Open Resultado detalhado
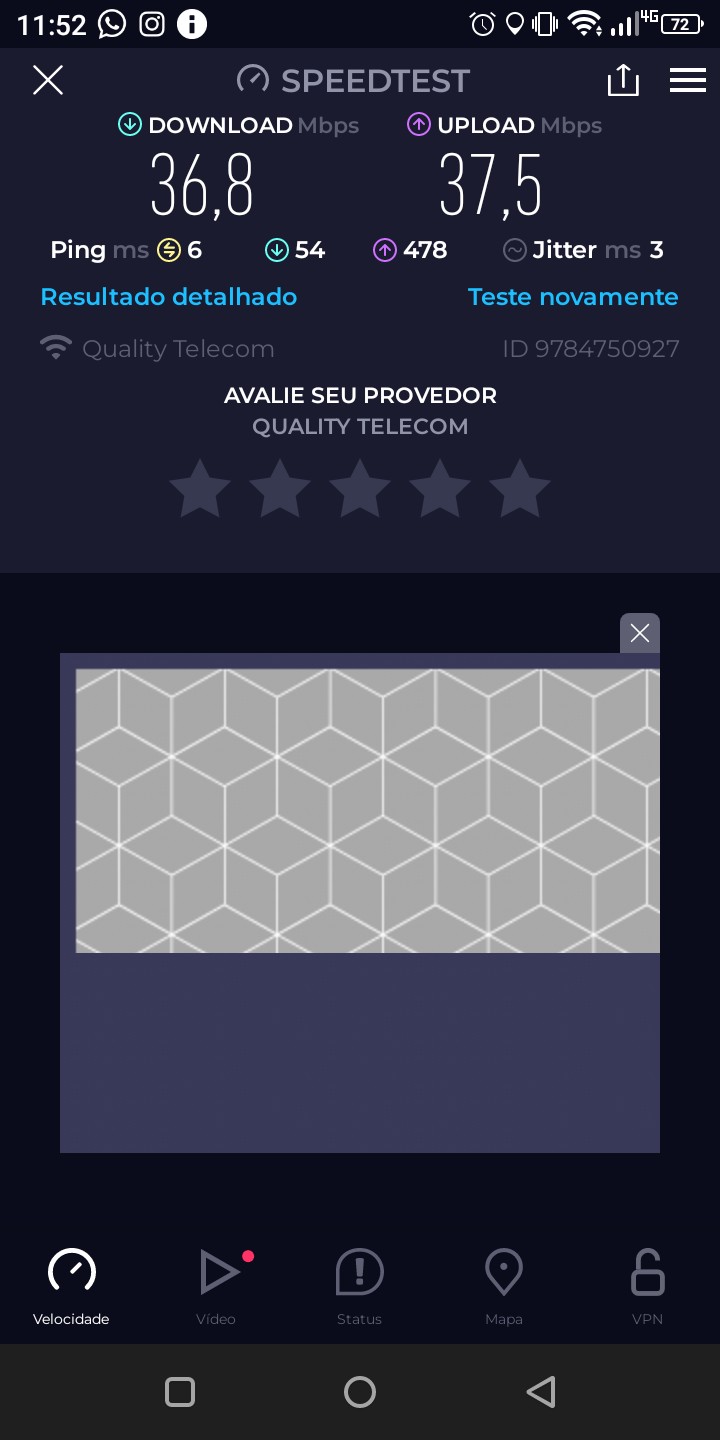Image resolution: width=720 pixels, height=1440 pixels. click(x=169, y=297)
